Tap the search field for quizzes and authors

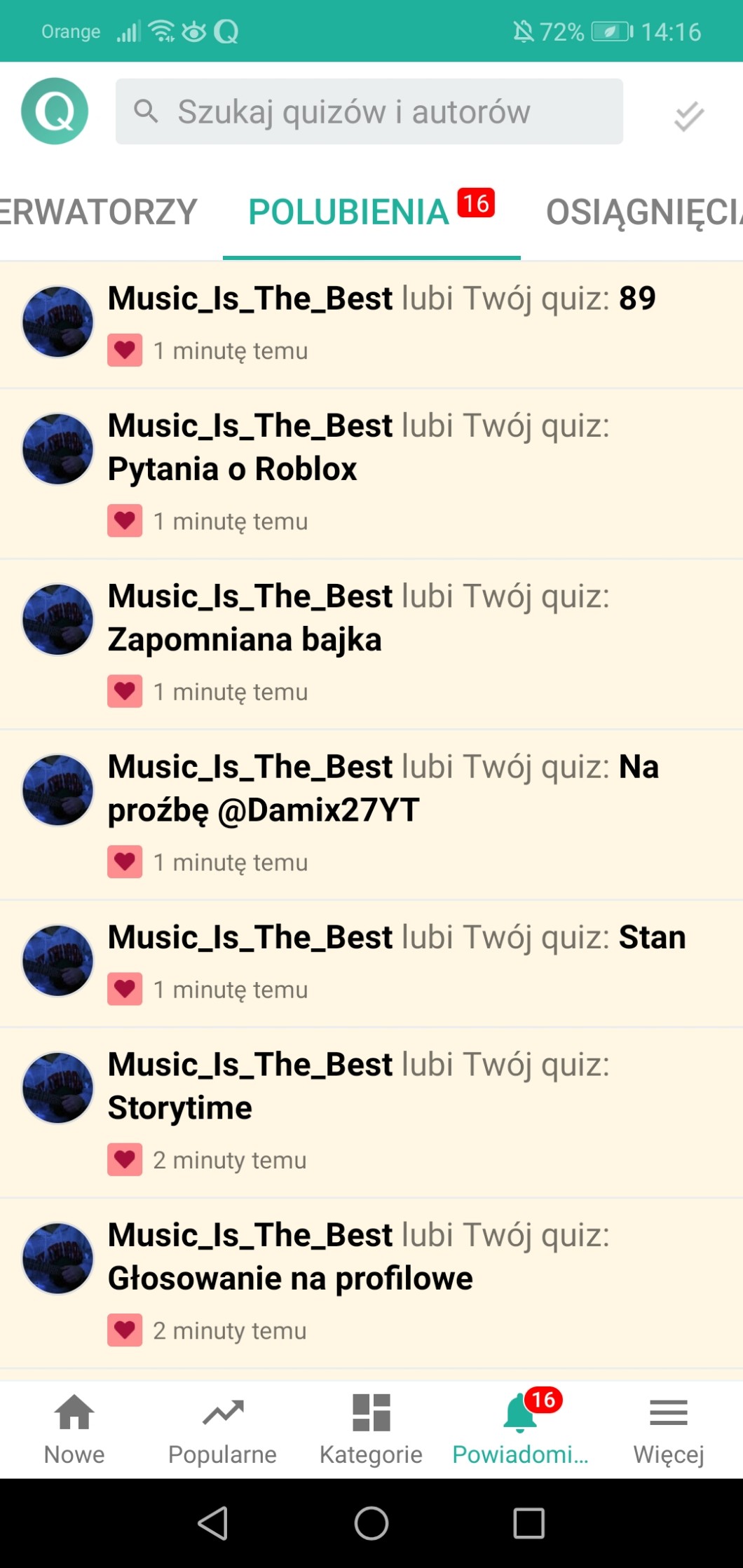(369, 111)
